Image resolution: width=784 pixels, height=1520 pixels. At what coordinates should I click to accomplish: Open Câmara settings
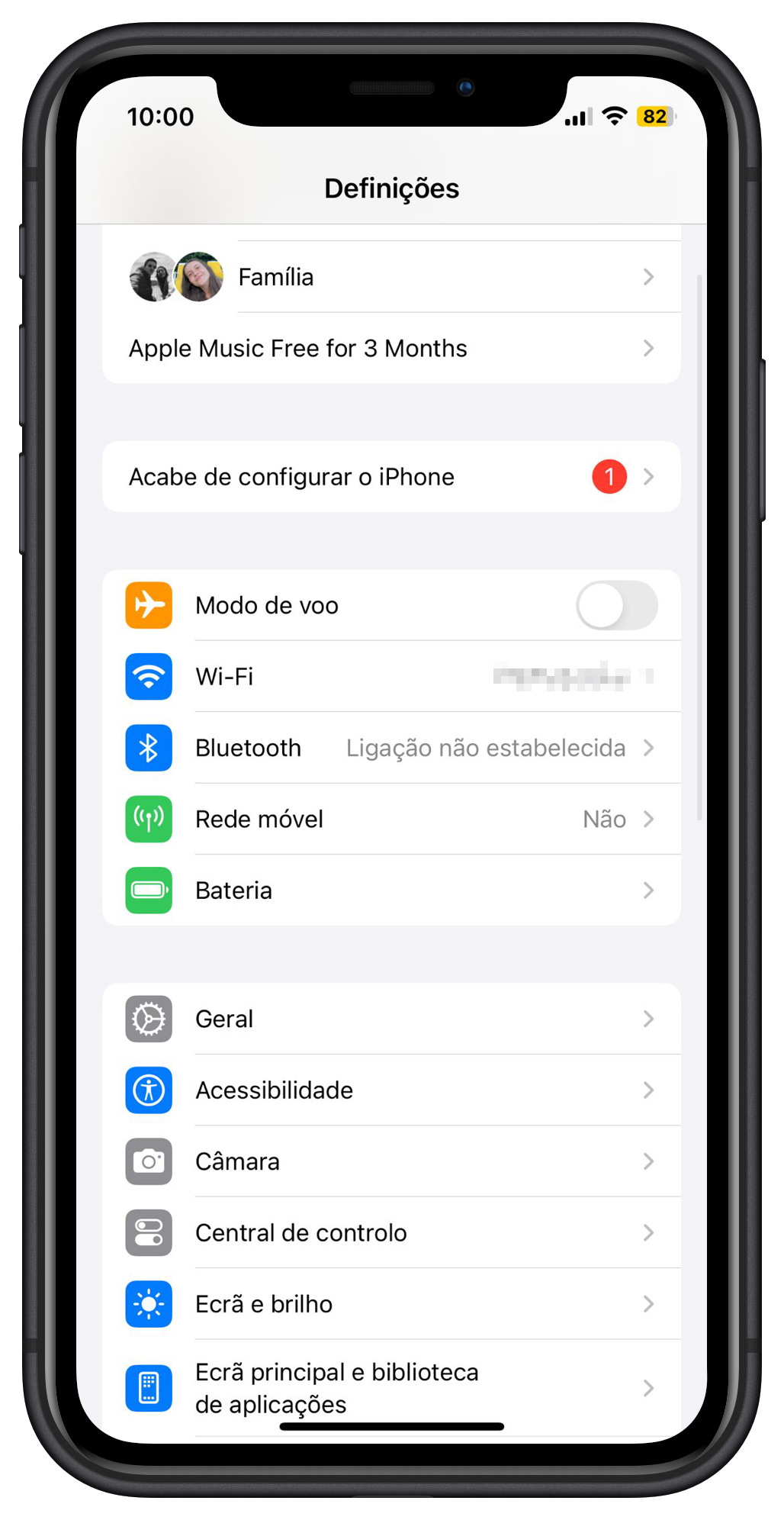coord(390,1162)
